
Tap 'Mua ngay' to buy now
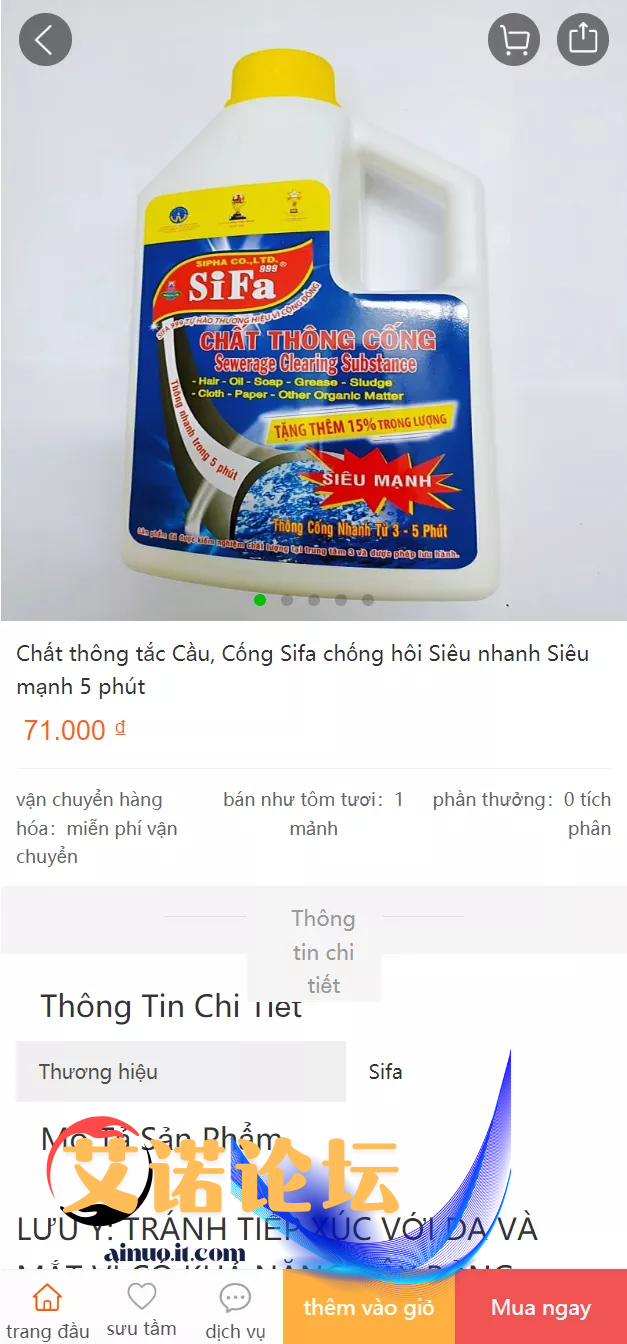point(541,1307)
